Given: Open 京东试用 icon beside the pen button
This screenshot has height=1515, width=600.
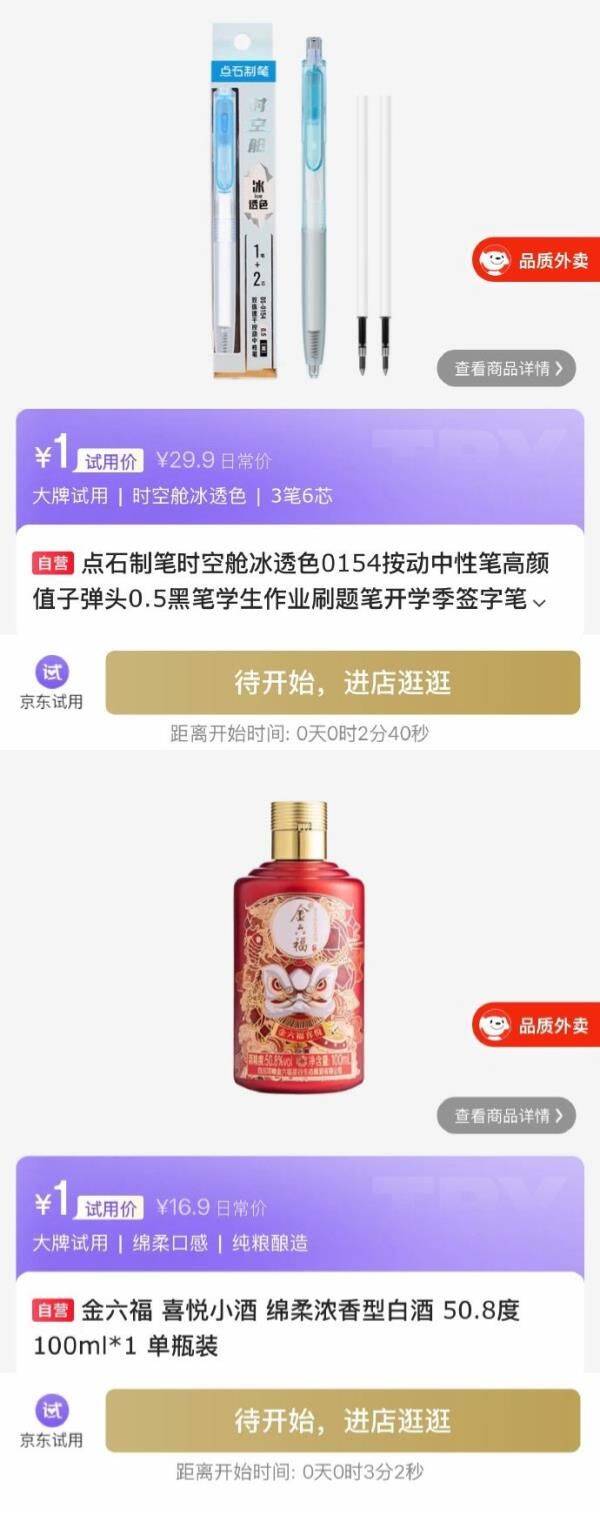Looking at the screenshot, I should pyautogui.click(x=52, y=683).
